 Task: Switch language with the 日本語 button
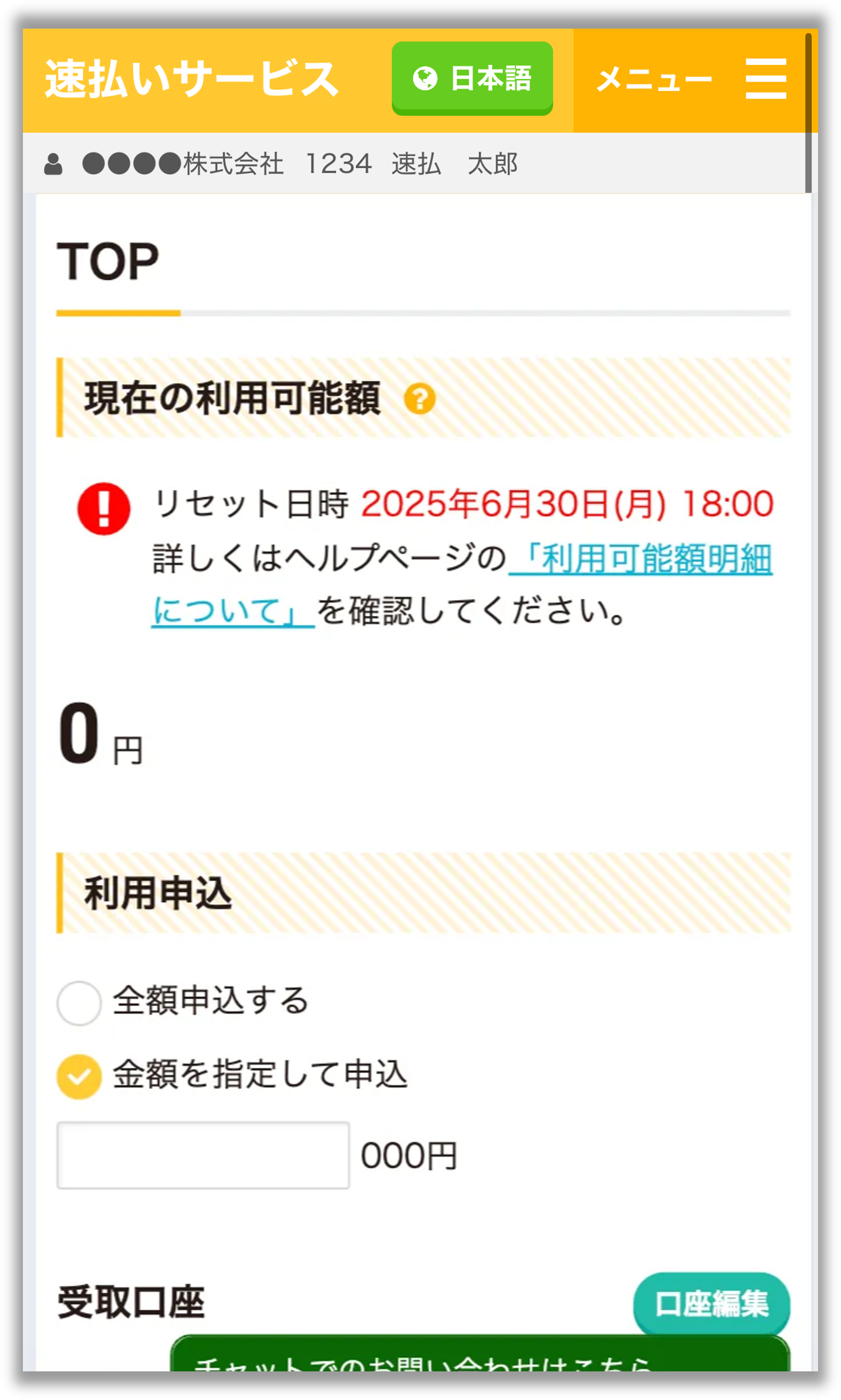(x=472, y=78)
